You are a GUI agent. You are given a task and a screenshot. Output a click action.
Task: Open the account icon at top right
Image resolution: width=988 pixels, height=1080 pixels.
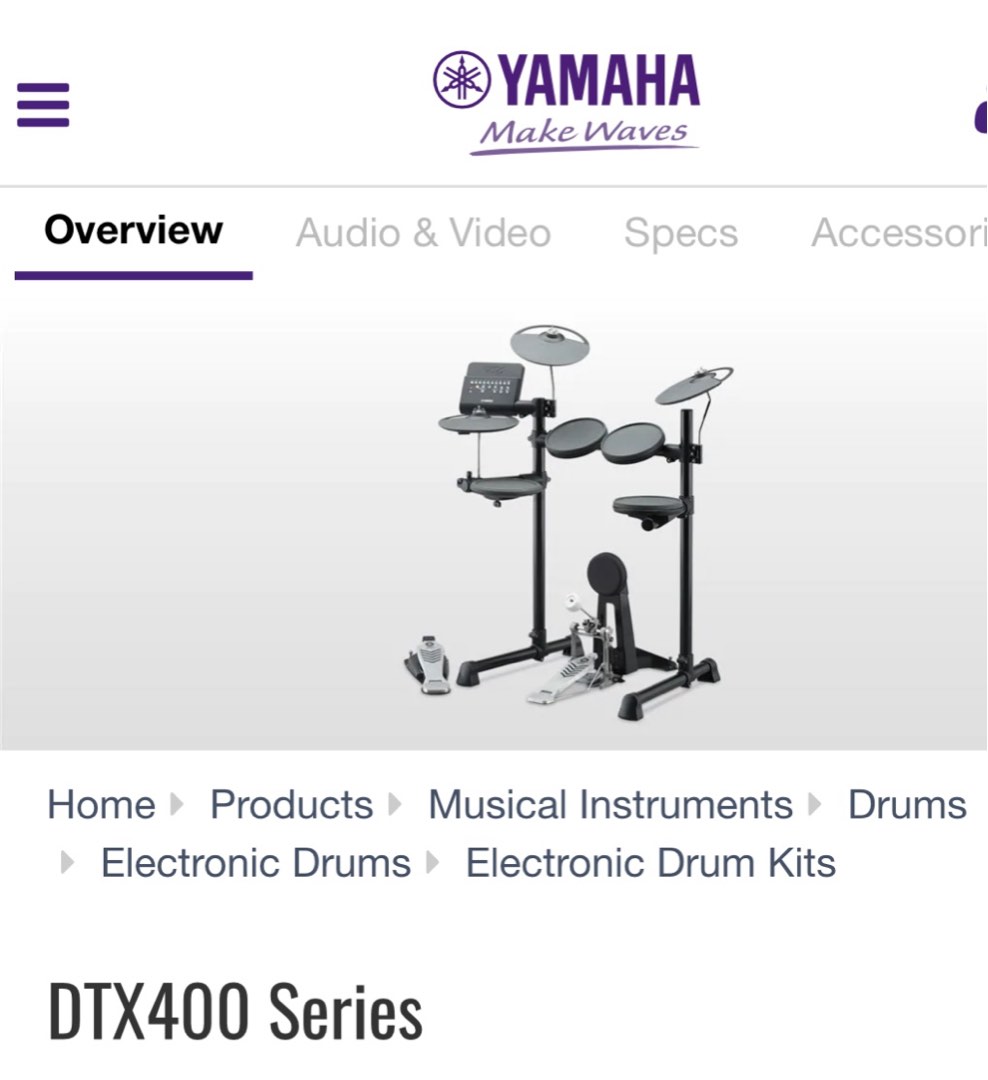click(982, 113)
